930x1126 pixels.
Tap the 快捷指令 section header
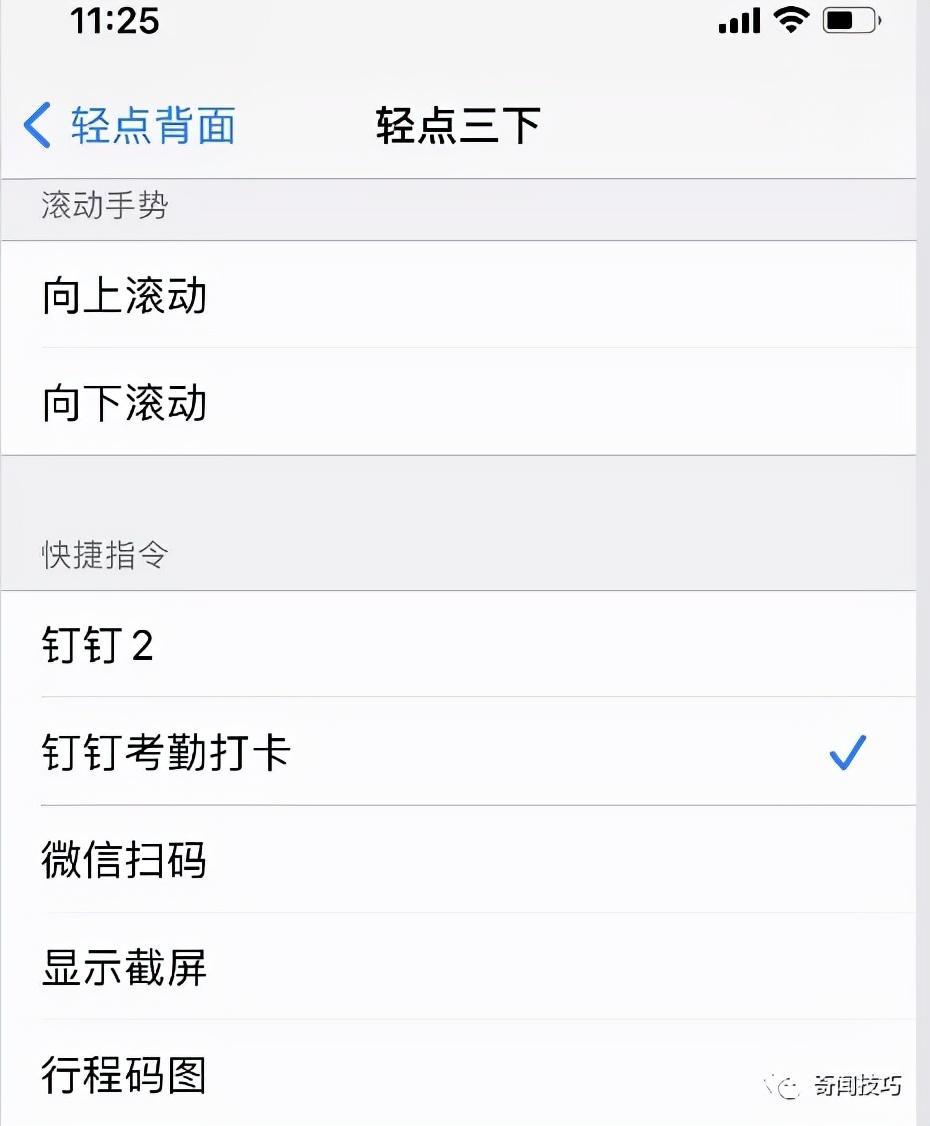pos(104,555)
